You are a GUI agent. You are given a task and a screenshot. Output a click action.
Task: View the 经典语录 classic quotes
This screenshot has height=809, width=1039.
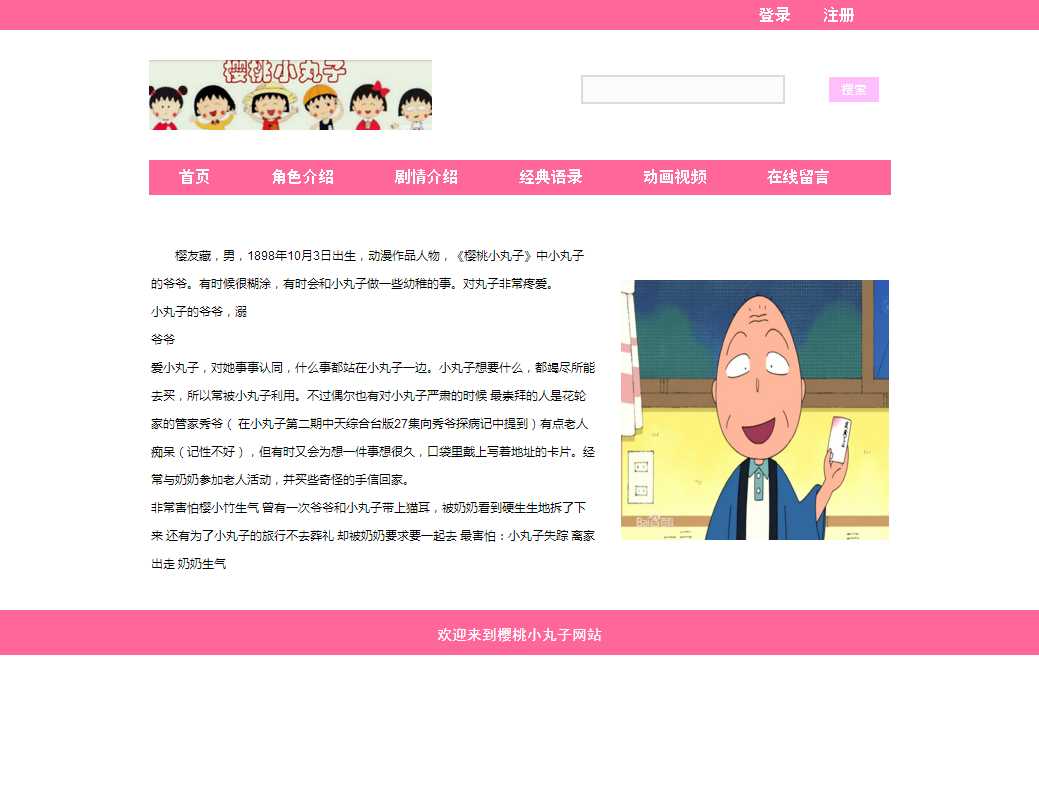550,177
